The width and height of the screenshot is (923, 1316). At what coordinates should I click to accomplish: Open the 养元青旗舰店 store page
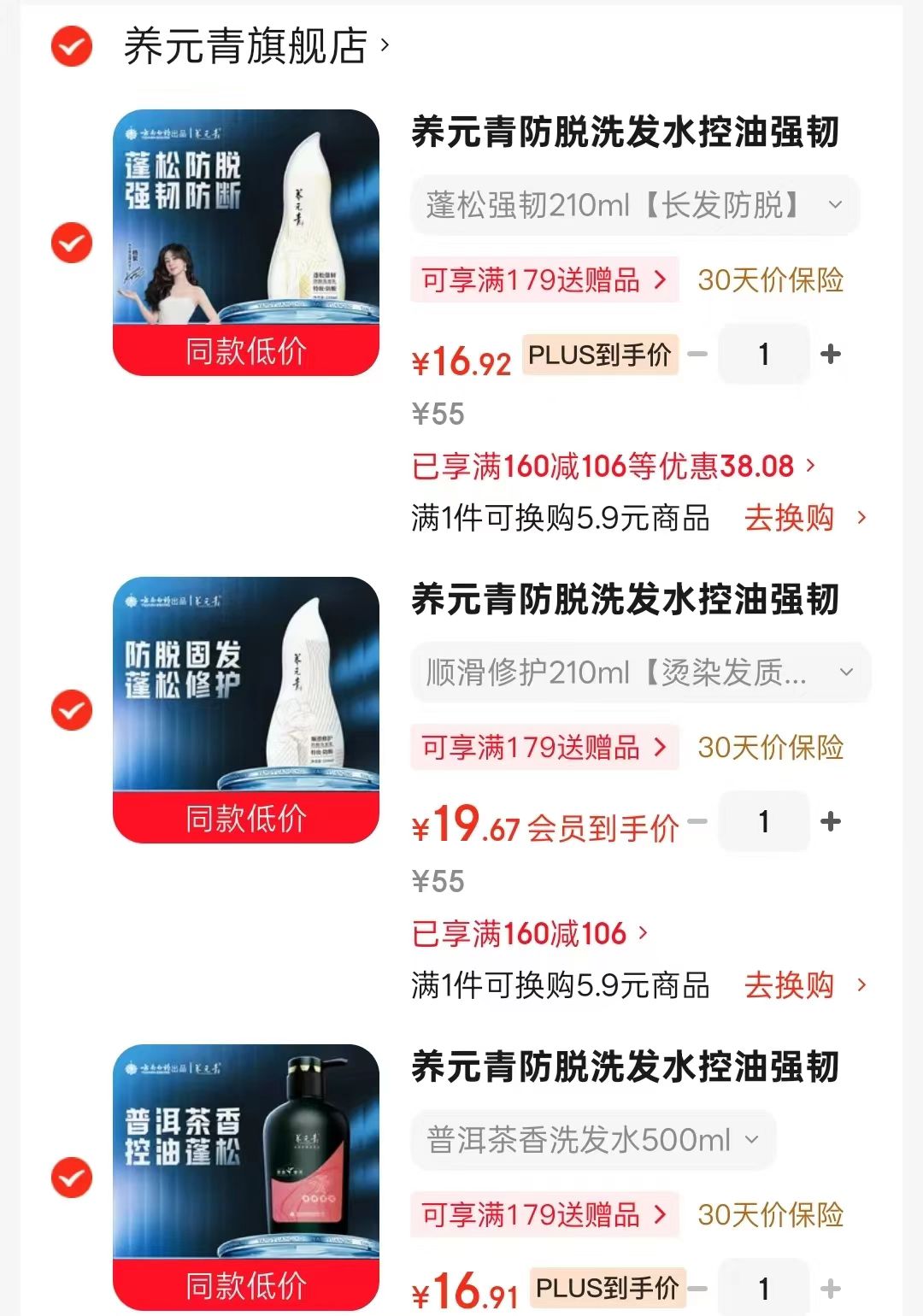pyautogui.click(x=256, y=45)
